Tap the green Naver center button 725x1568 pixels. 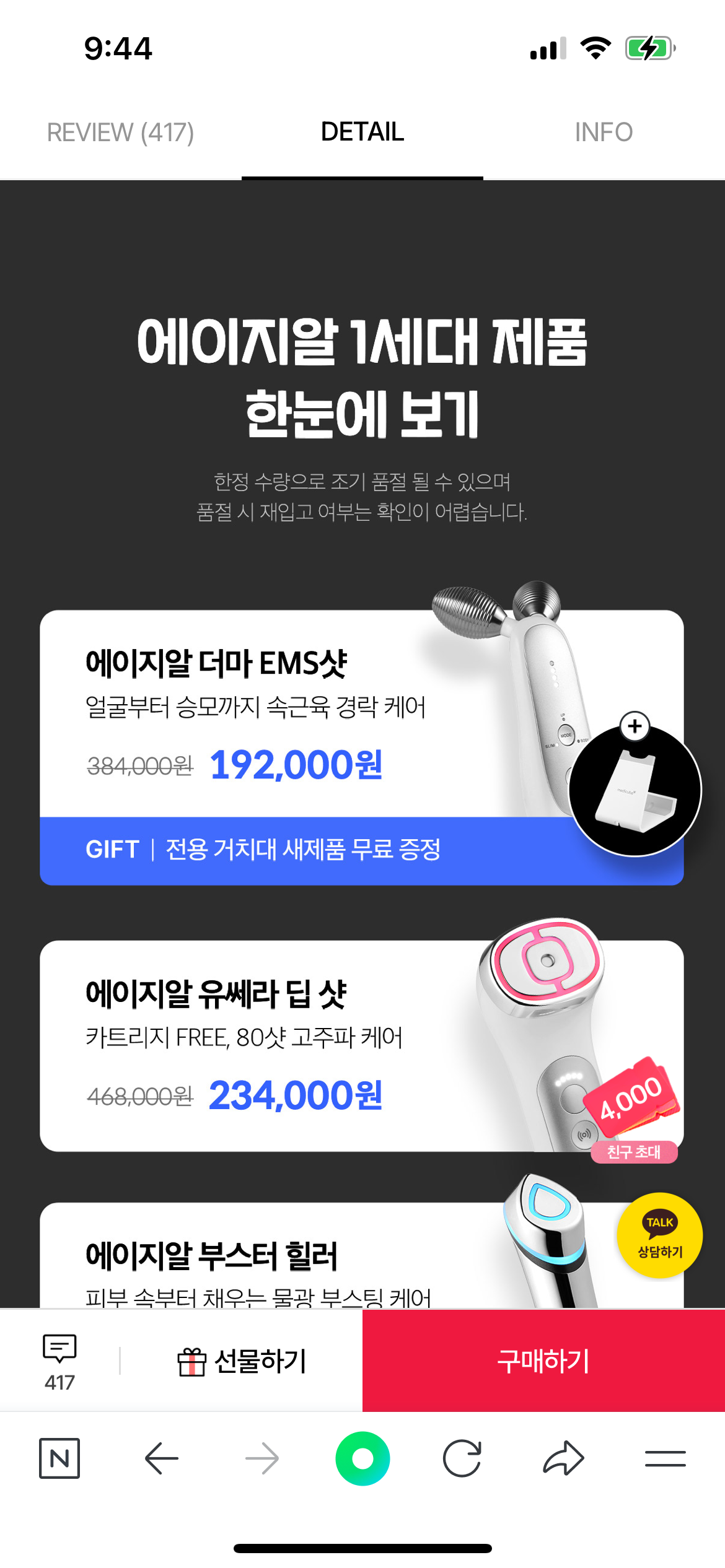point(362,1458)
